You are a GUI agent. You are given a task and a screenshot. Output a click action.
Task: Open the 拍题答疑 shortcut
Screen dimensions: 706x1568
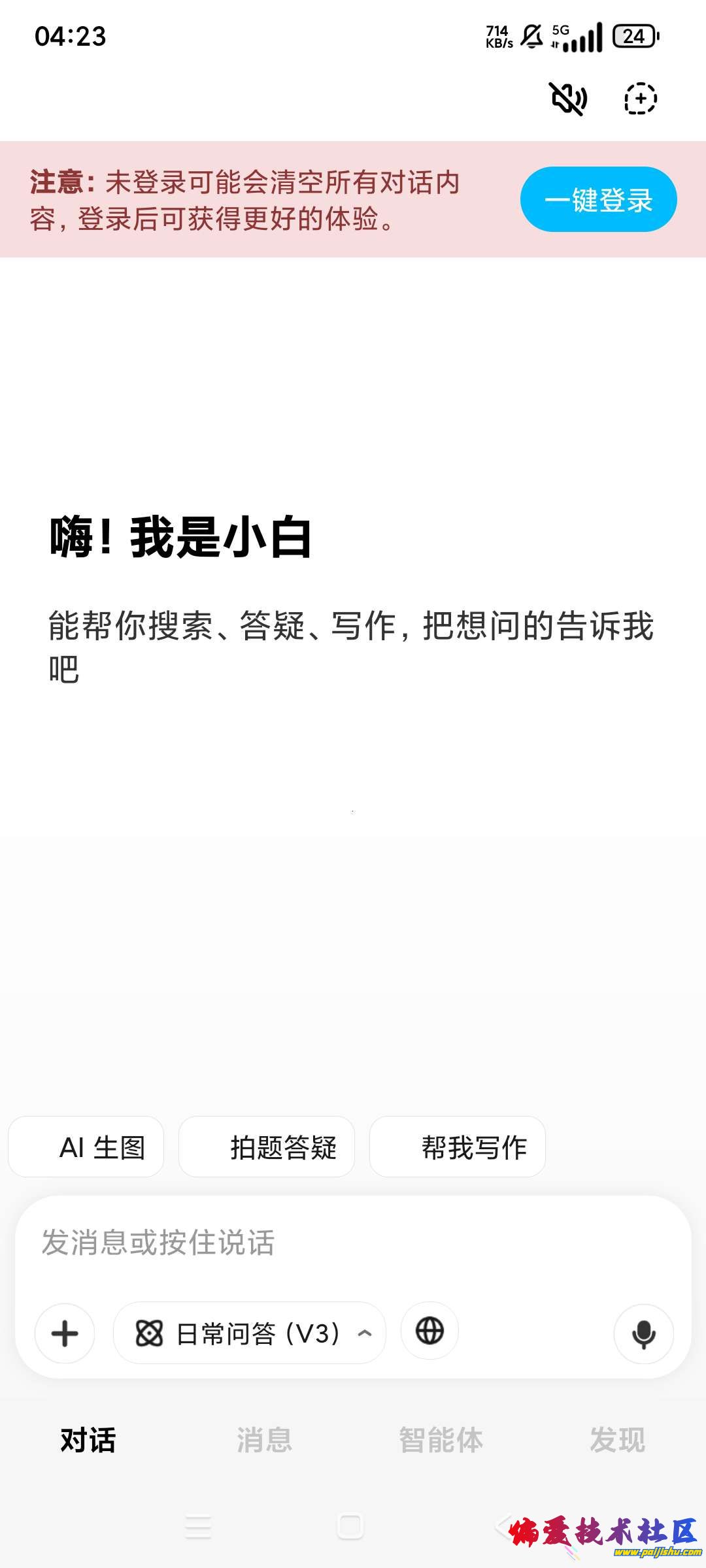267,1147
